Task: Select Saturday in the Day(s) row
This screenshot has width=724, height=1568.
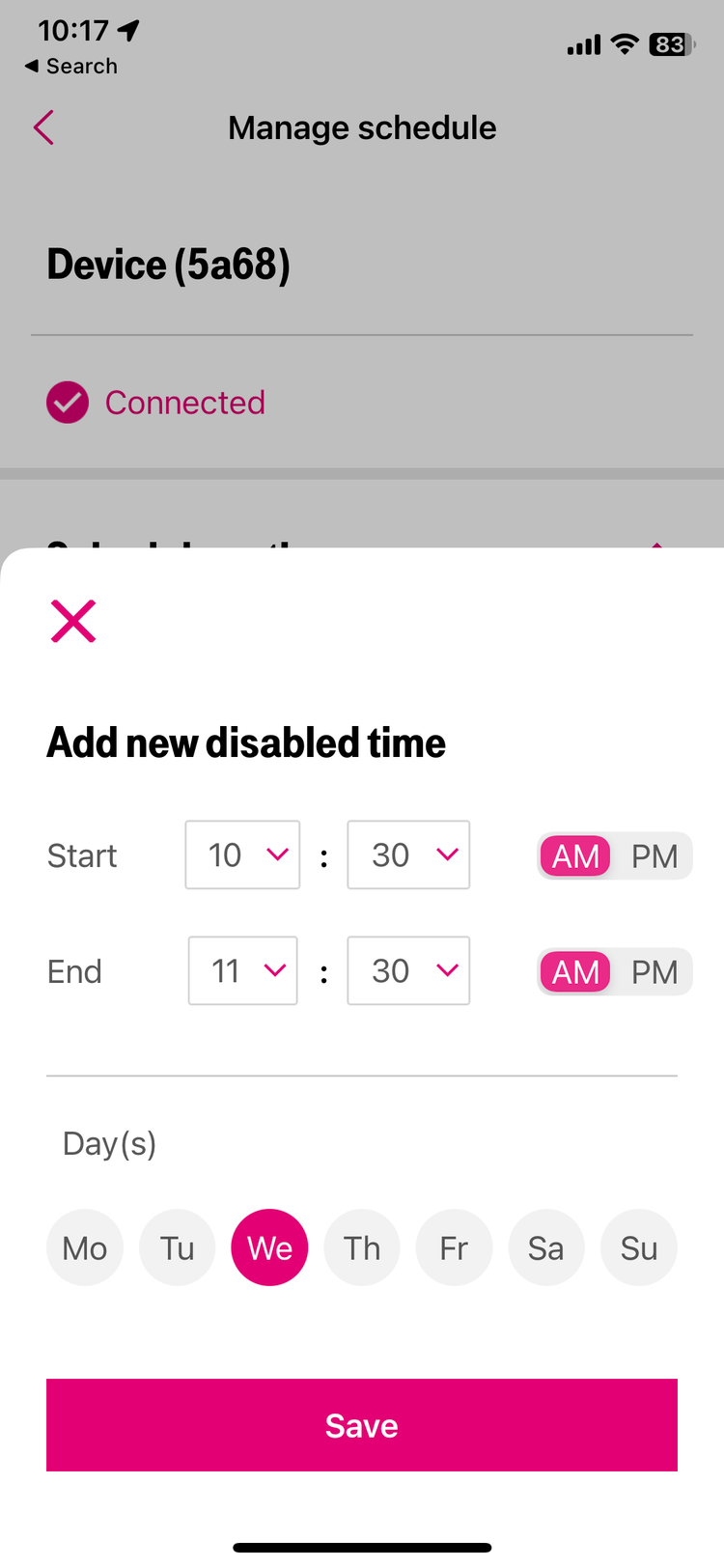Action: pyautogui.click(x=546, y=1247)
